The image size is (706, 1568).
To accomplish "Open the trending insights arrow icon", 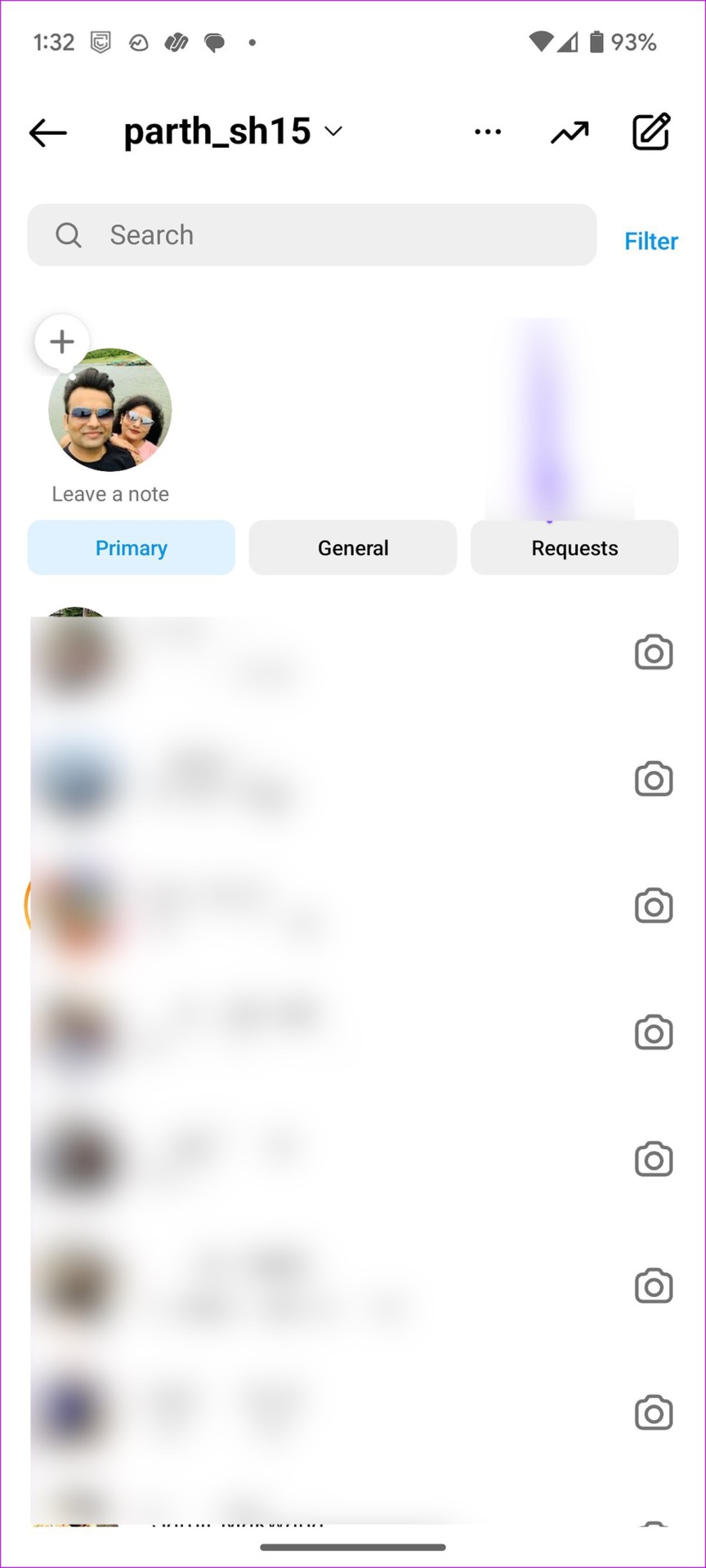I will pyautogui.click(x=570, y=132).
